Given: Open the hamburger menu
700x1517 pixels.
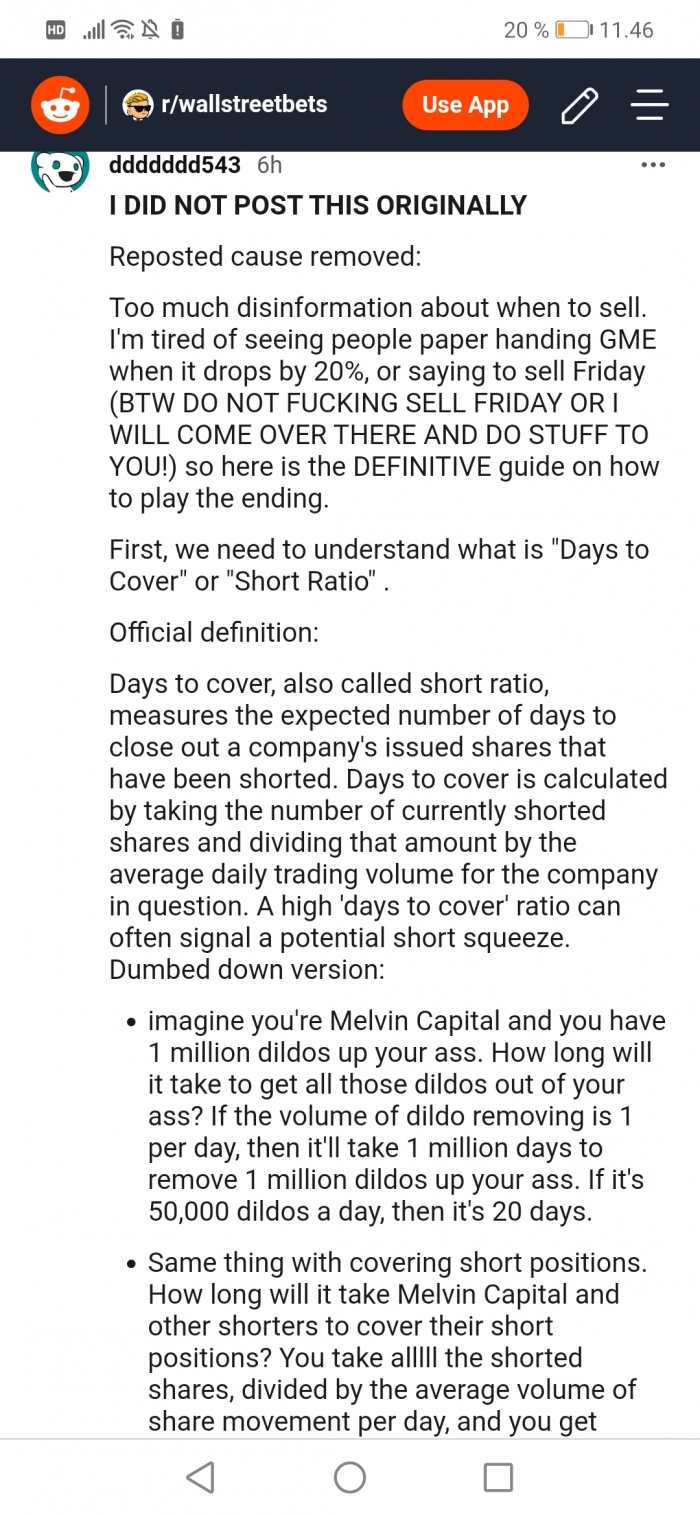Looking at the screenshot, I should (x=650, y=105).
